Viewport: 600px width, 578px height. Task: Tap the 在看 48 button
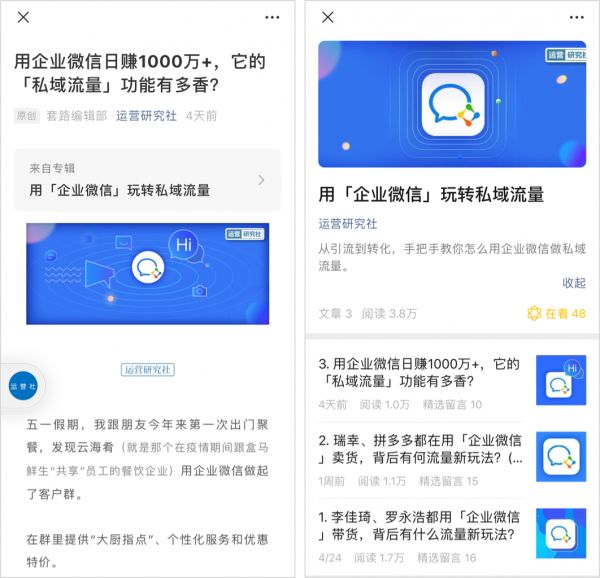point(556,314)
